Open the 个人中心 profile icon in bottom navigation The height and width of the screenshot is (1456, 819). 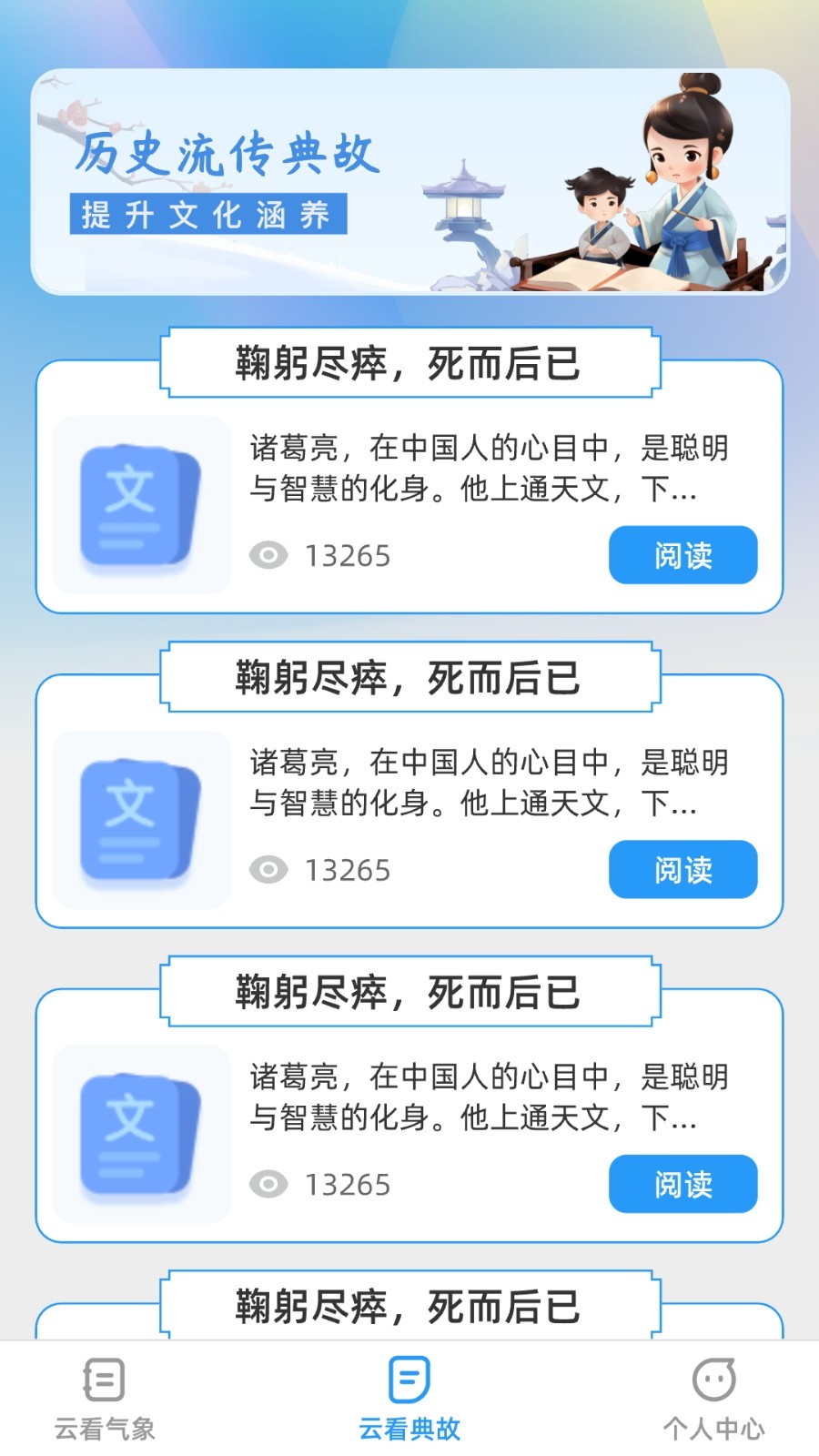point(715,1379)
